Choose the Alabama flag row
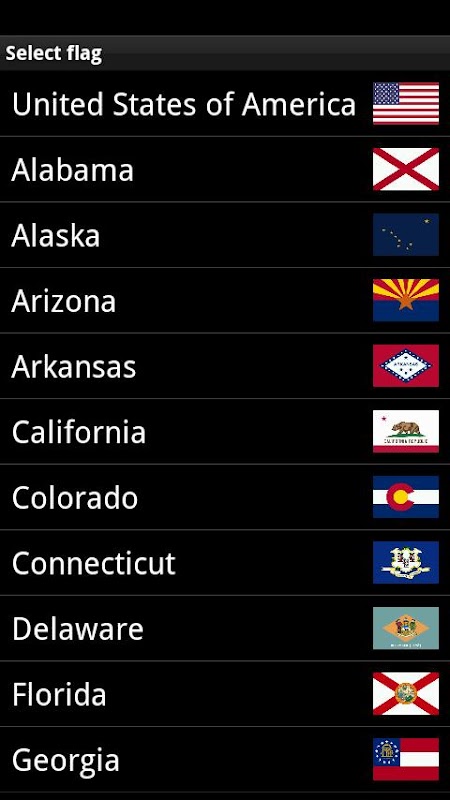Viewport: 450px width, 800px height. 225,169
